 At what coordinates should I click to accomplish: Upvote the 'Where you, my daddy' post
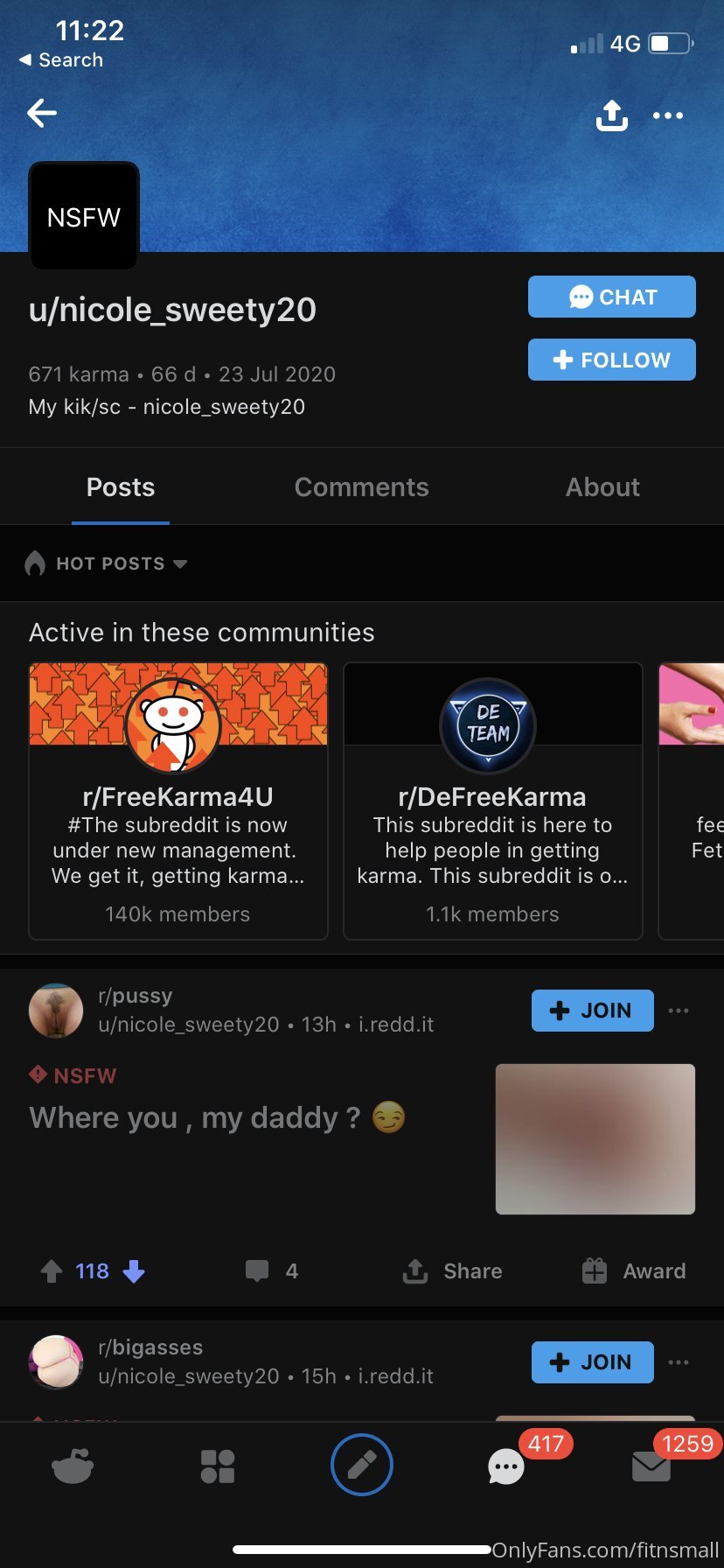pos(52,1271)
